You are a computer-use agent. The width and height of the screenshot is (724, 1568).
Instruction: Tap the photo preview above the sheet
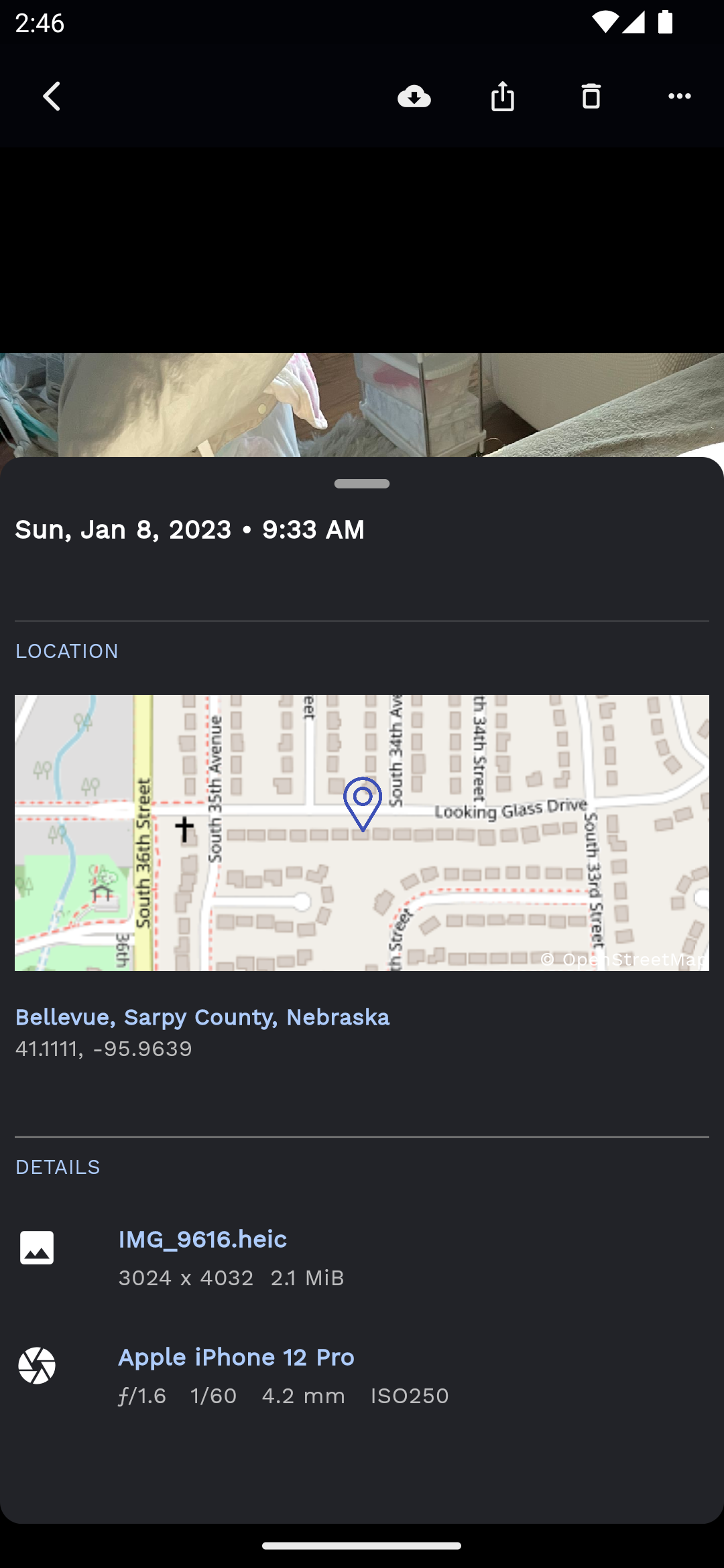tap(362, 405)
